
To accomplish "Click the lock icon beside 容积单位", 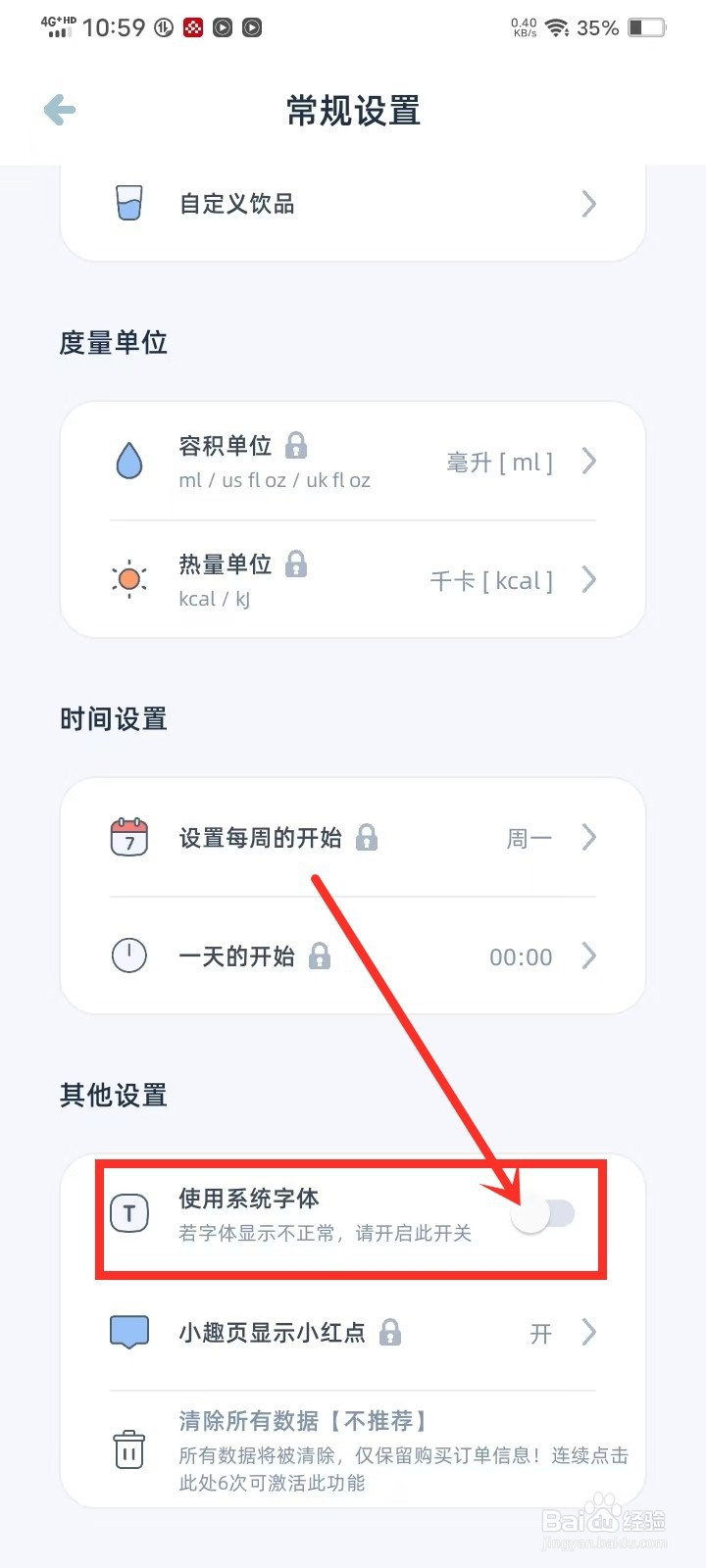I will click(296, 445).
